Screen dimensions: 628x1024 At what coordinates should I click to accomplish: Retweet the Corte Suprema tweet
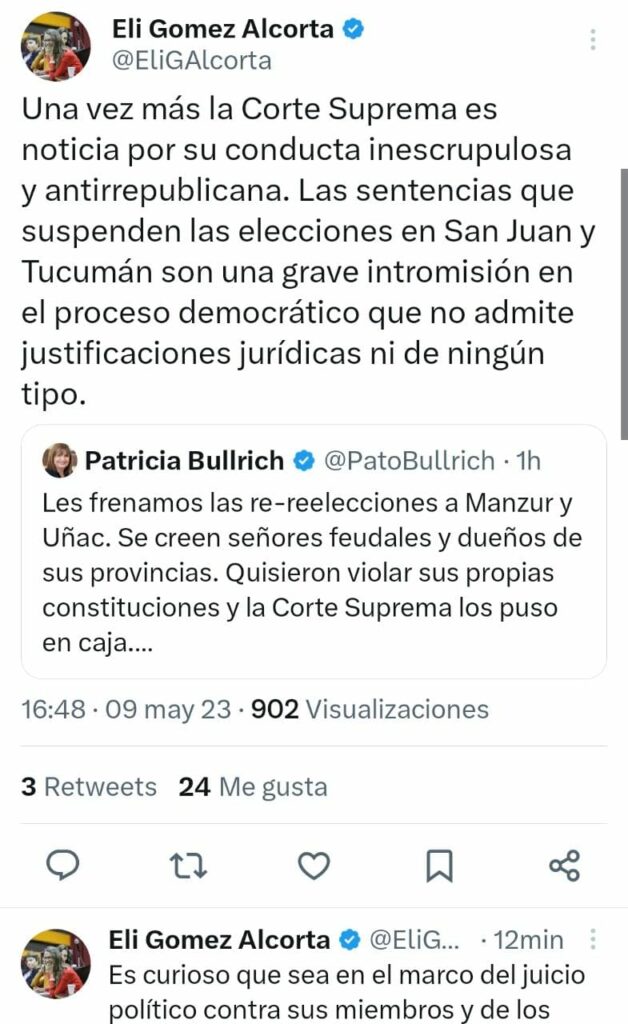(x=188, y=865)
